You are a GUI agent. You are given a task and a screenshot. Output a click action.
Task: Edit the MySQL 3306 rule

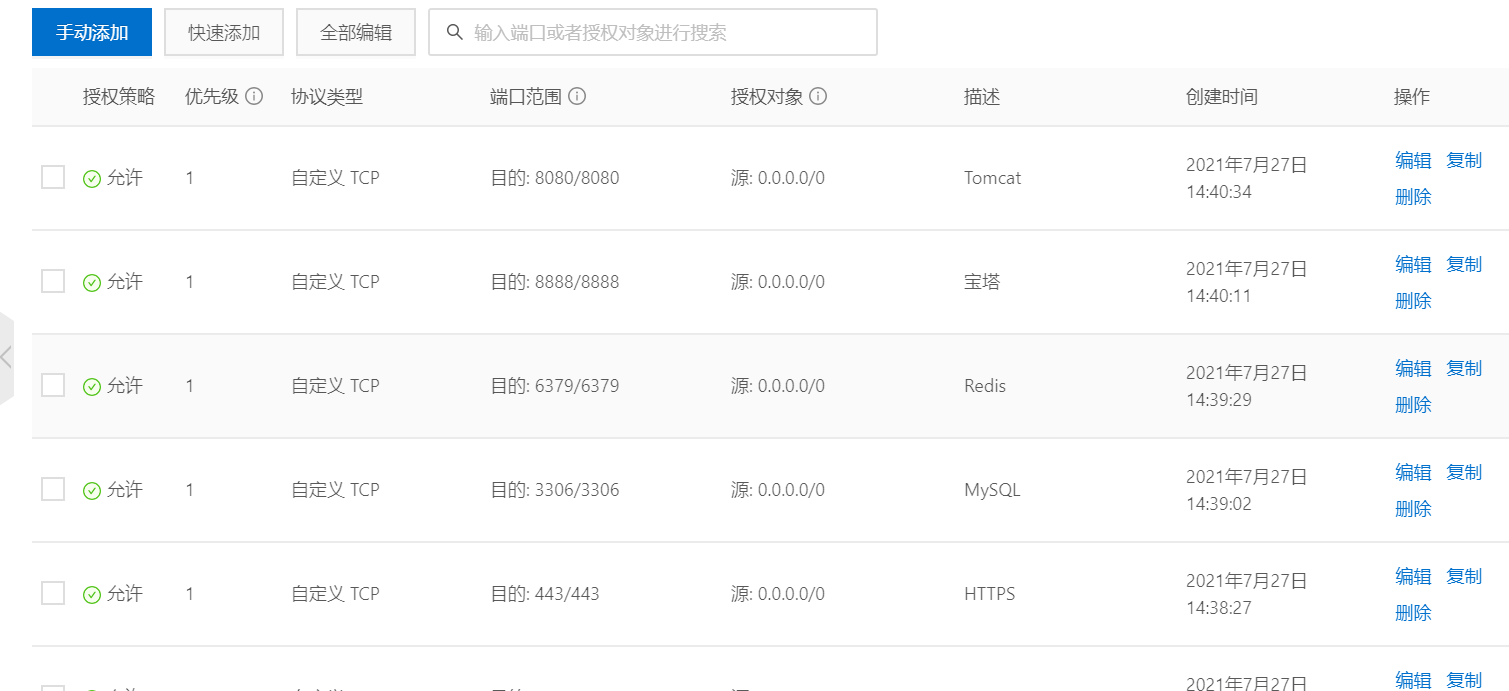click(1413, 472)
